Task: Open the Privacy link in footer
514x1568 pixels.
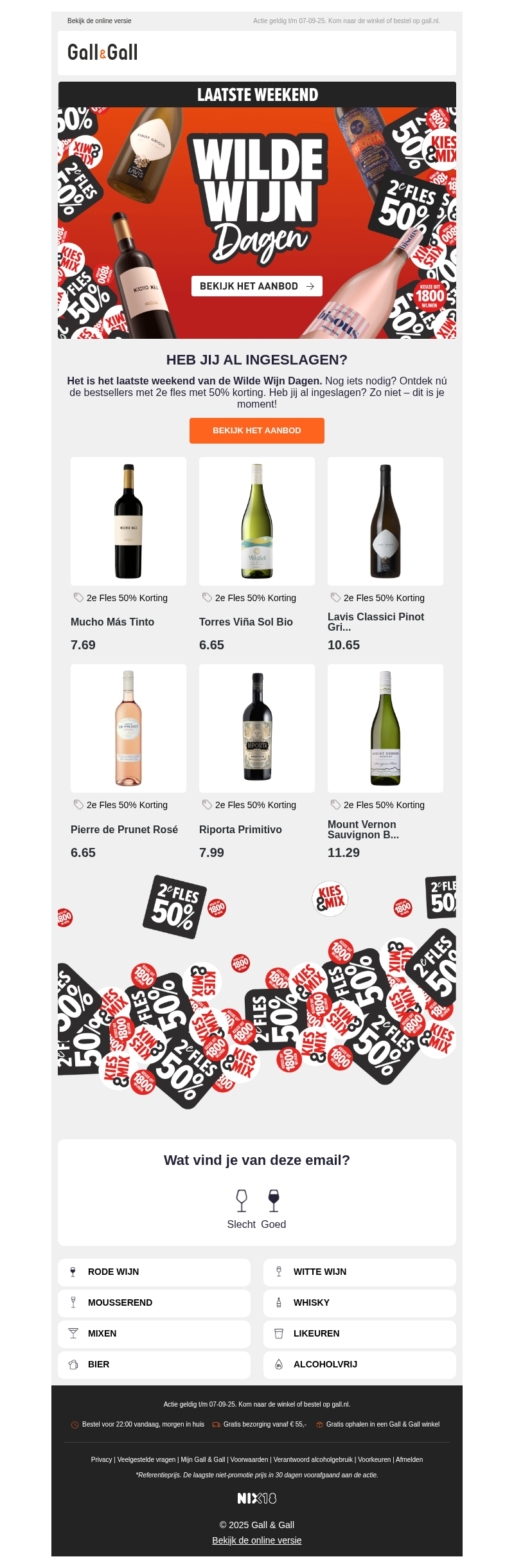Action: coord(102,1459)
